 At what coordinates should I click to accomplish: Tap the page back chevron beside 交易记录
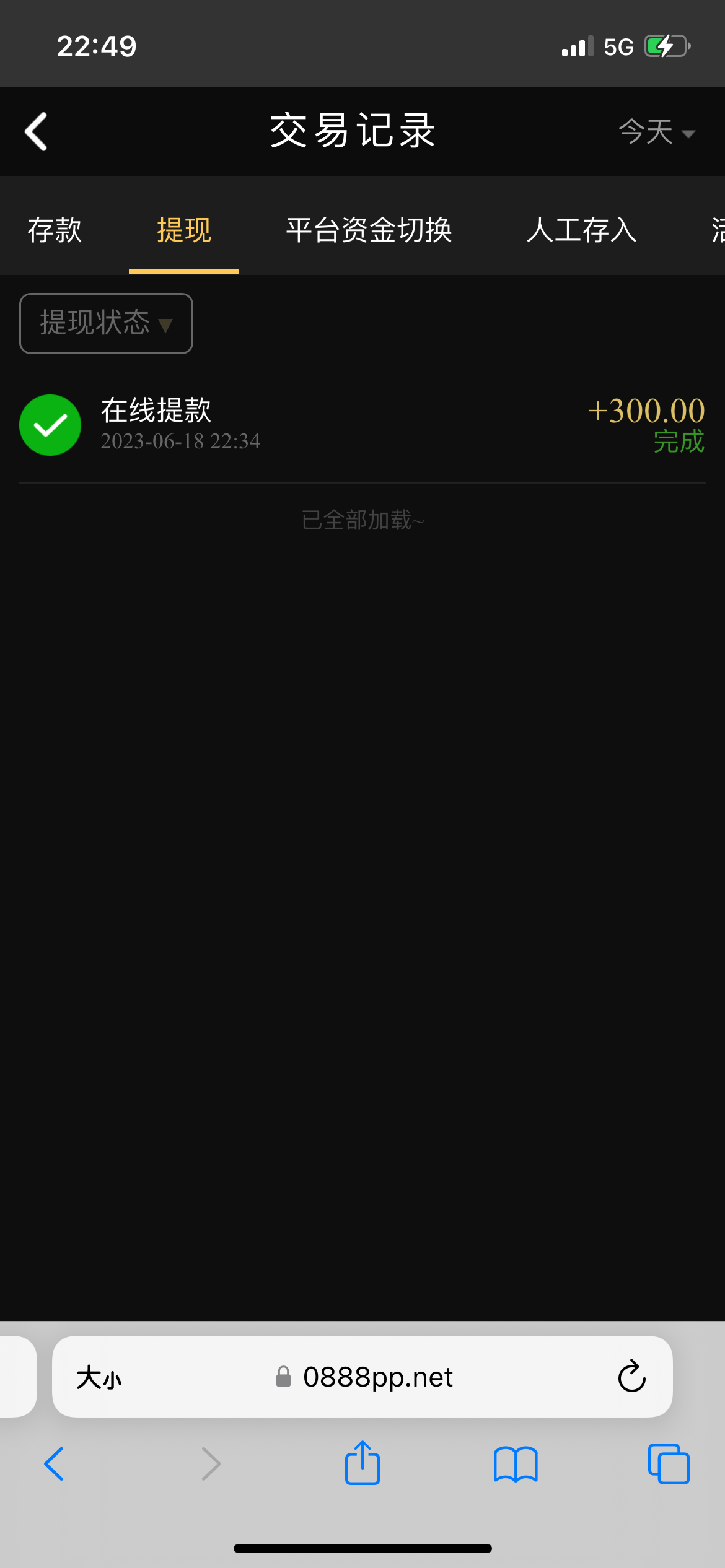tap(35, 131)
